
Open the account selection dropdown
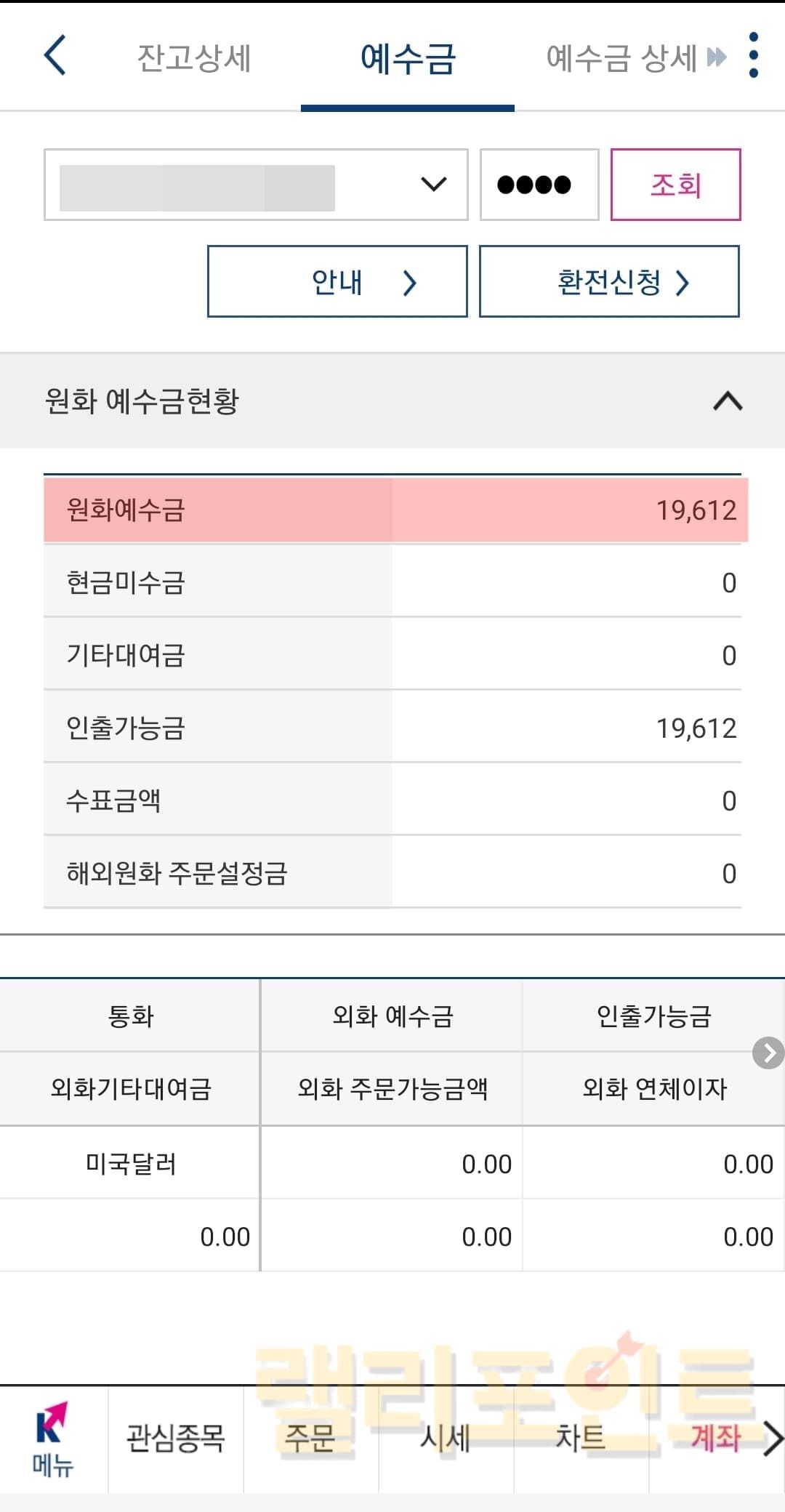(255, 185)
